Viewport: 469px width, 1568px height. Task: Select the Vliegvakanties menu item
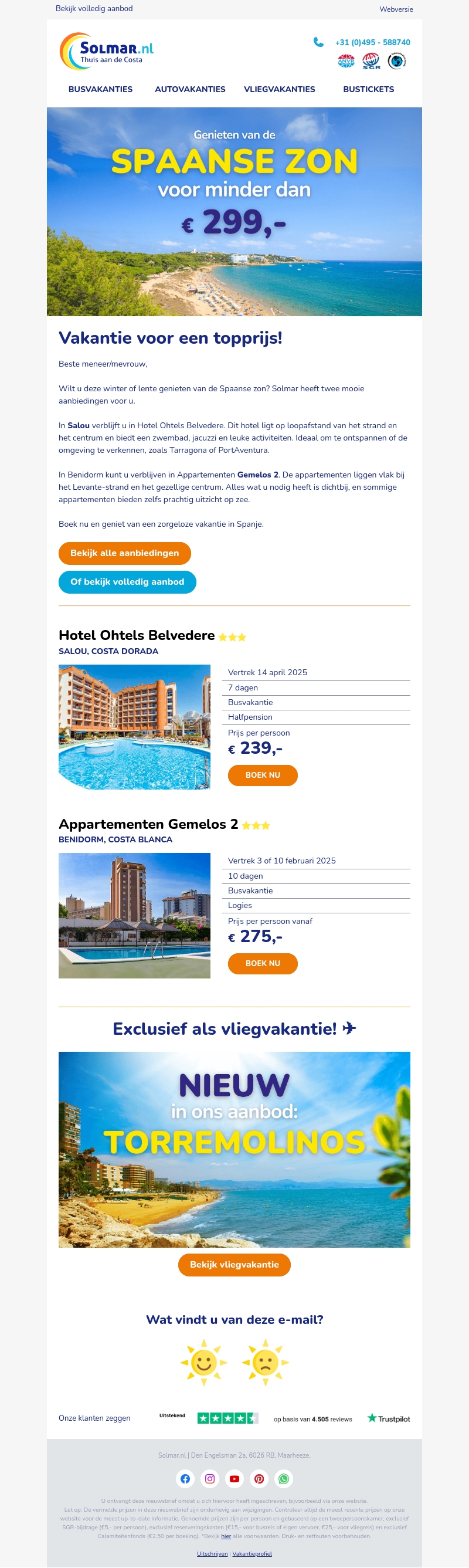(279, 89)
